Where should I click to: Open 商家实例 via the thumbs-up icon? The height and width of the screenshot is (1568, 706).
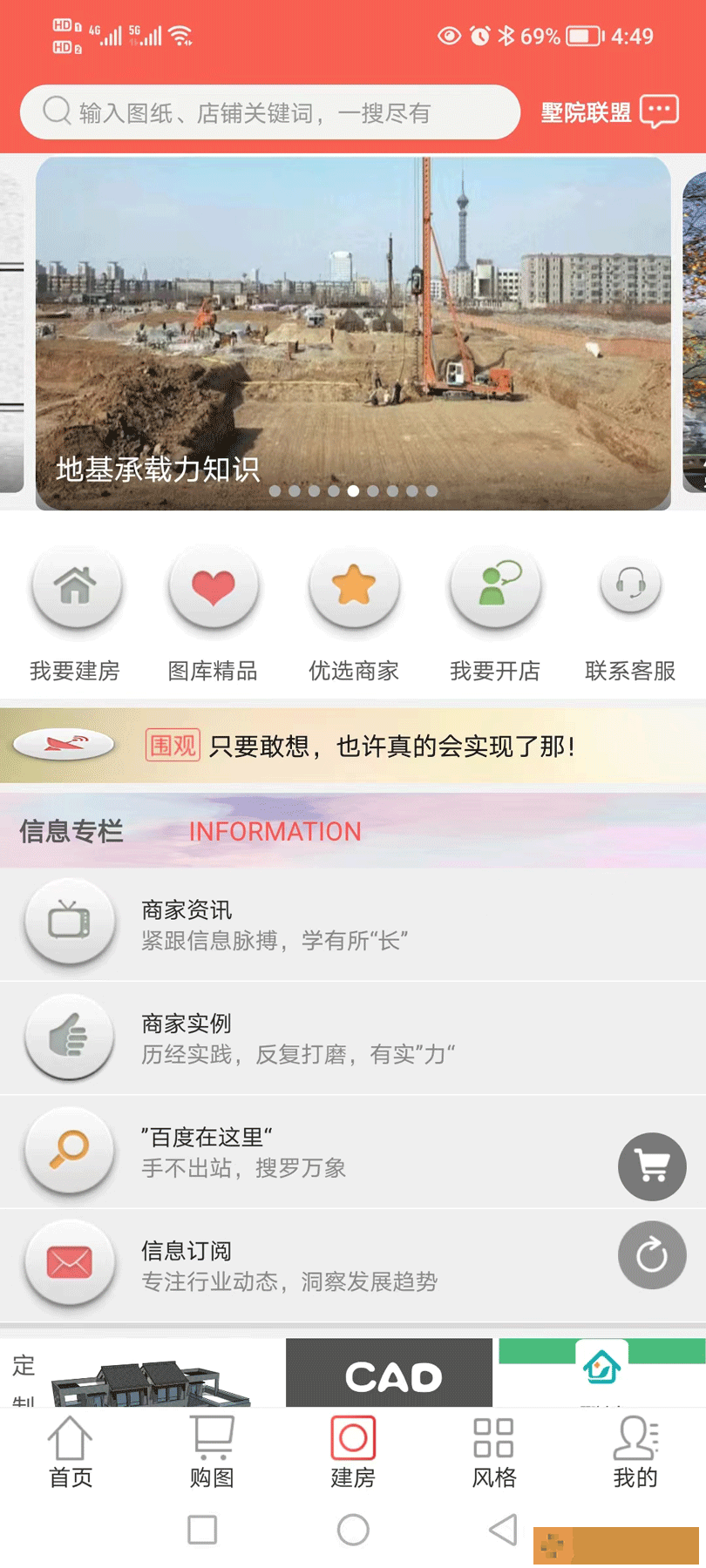click(x=70, y=1037)
